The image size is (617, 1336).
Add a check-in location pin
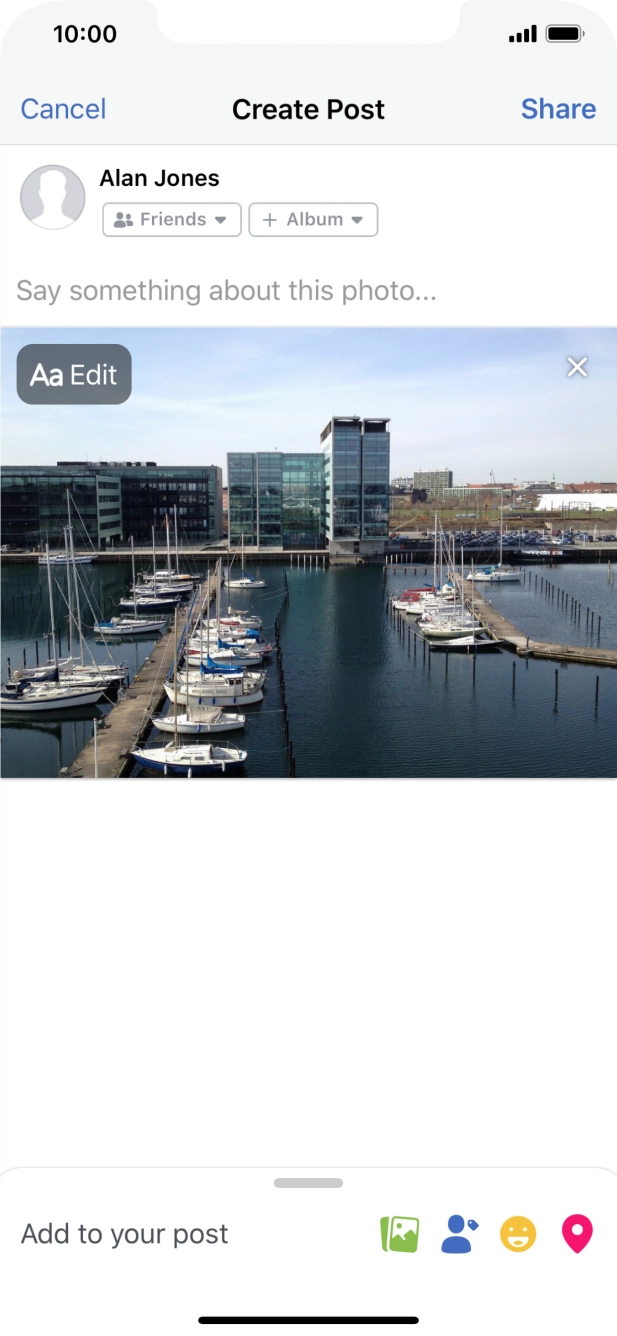point(577,1234)
